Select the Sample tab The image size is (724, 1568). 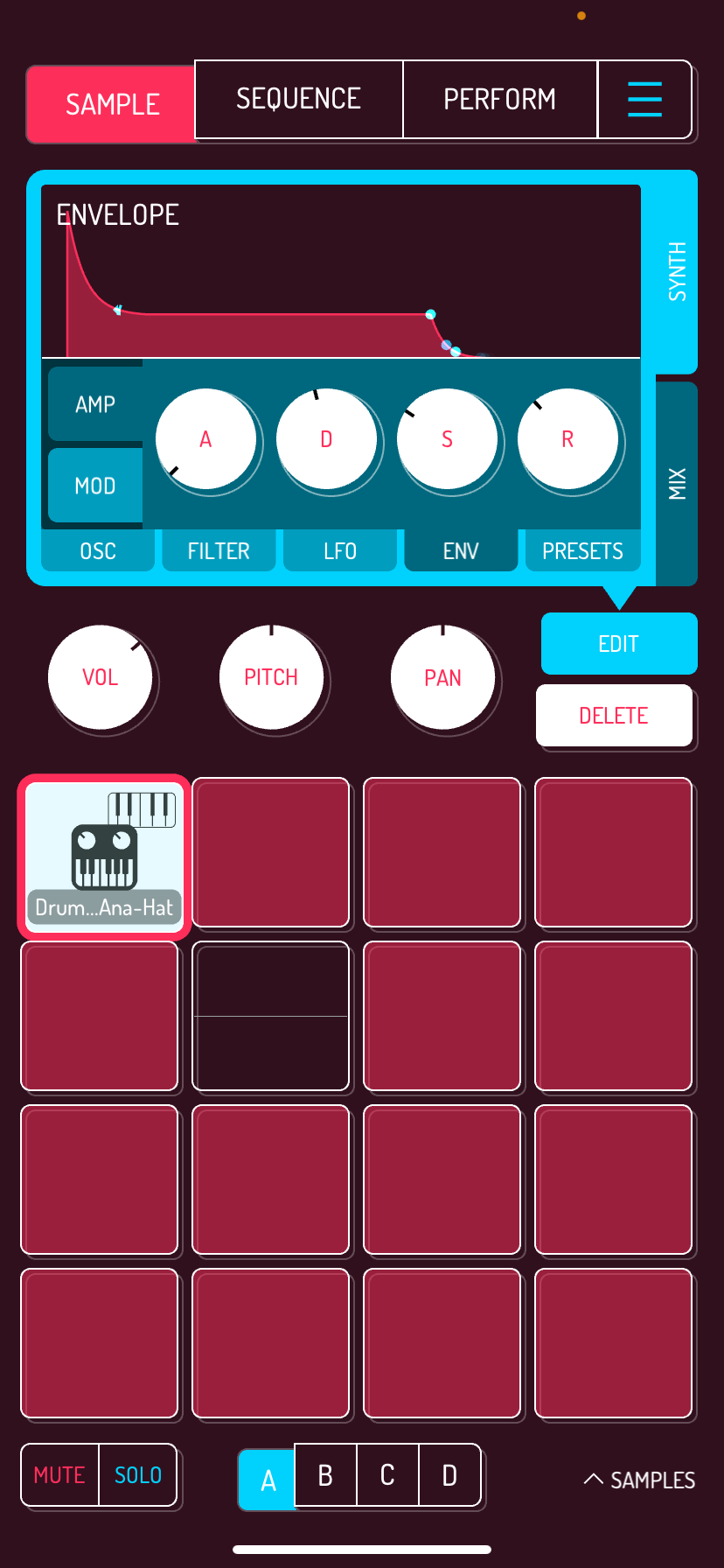pos(112,104)
